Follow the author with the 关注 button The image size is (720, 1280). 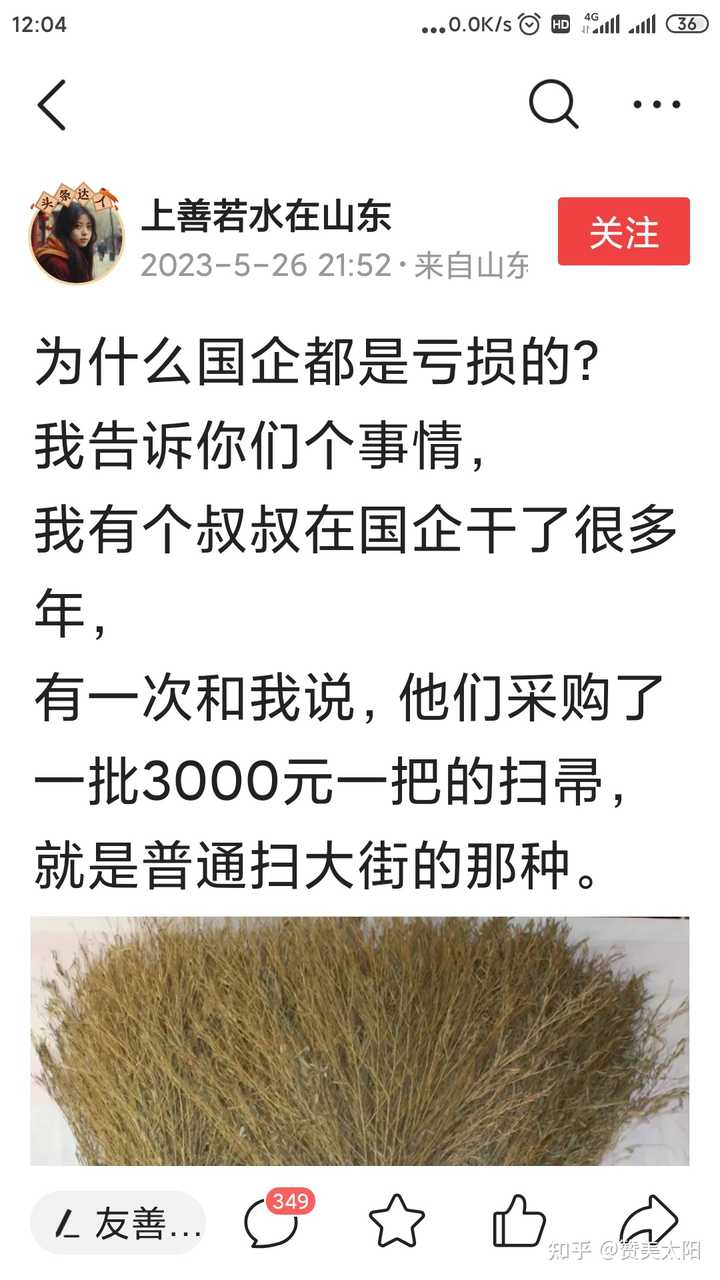click(x=624, y=231)
